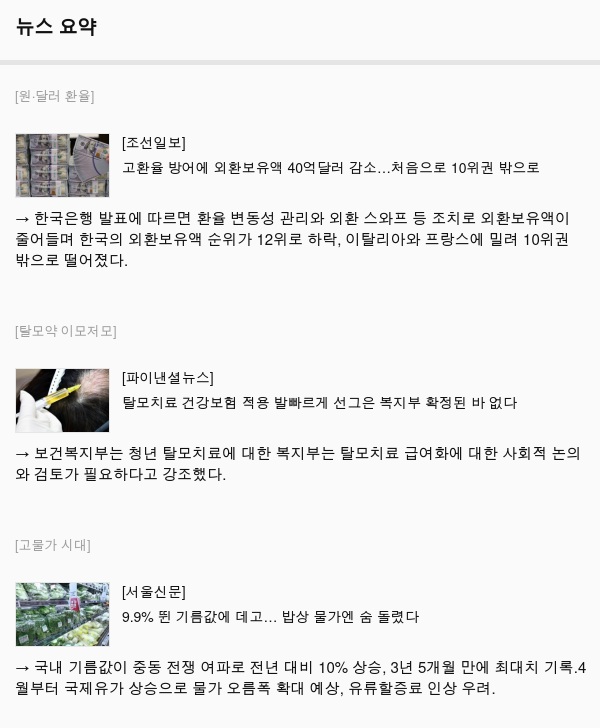Open the 조선일보 article on 외환보유액 감소
The height and width of the screenshot is (728, 600).
tap(330, 167)
